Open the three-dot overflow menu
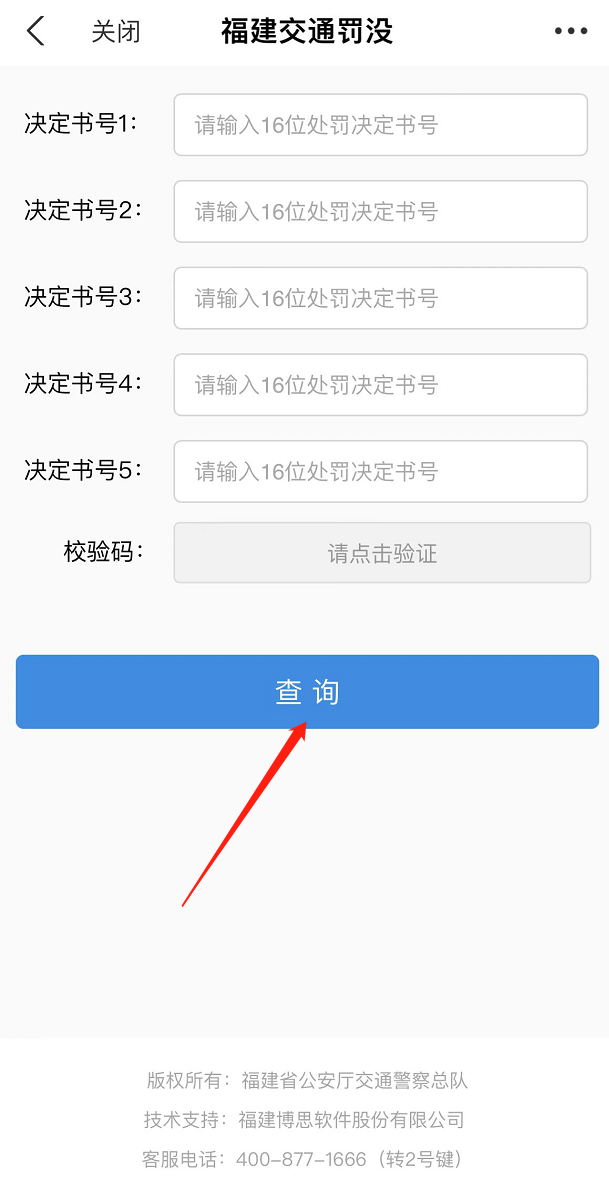The image size is (609, 1187). pos(571,32)
